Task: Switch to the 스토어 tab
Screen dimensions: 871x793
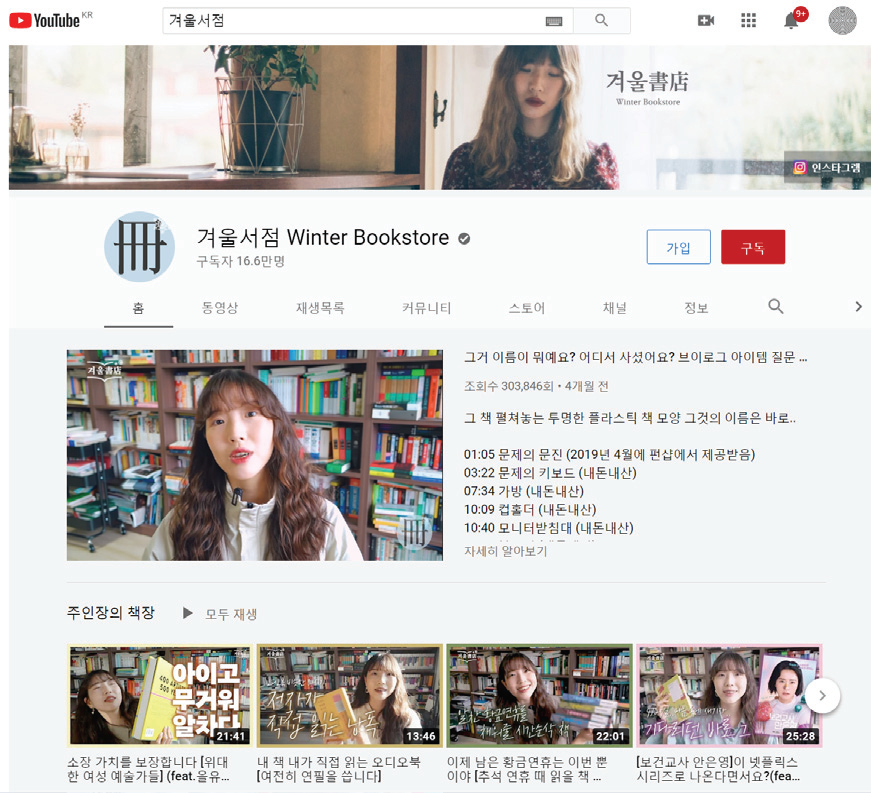Action: pyautogui.click(x=527, y=308)
